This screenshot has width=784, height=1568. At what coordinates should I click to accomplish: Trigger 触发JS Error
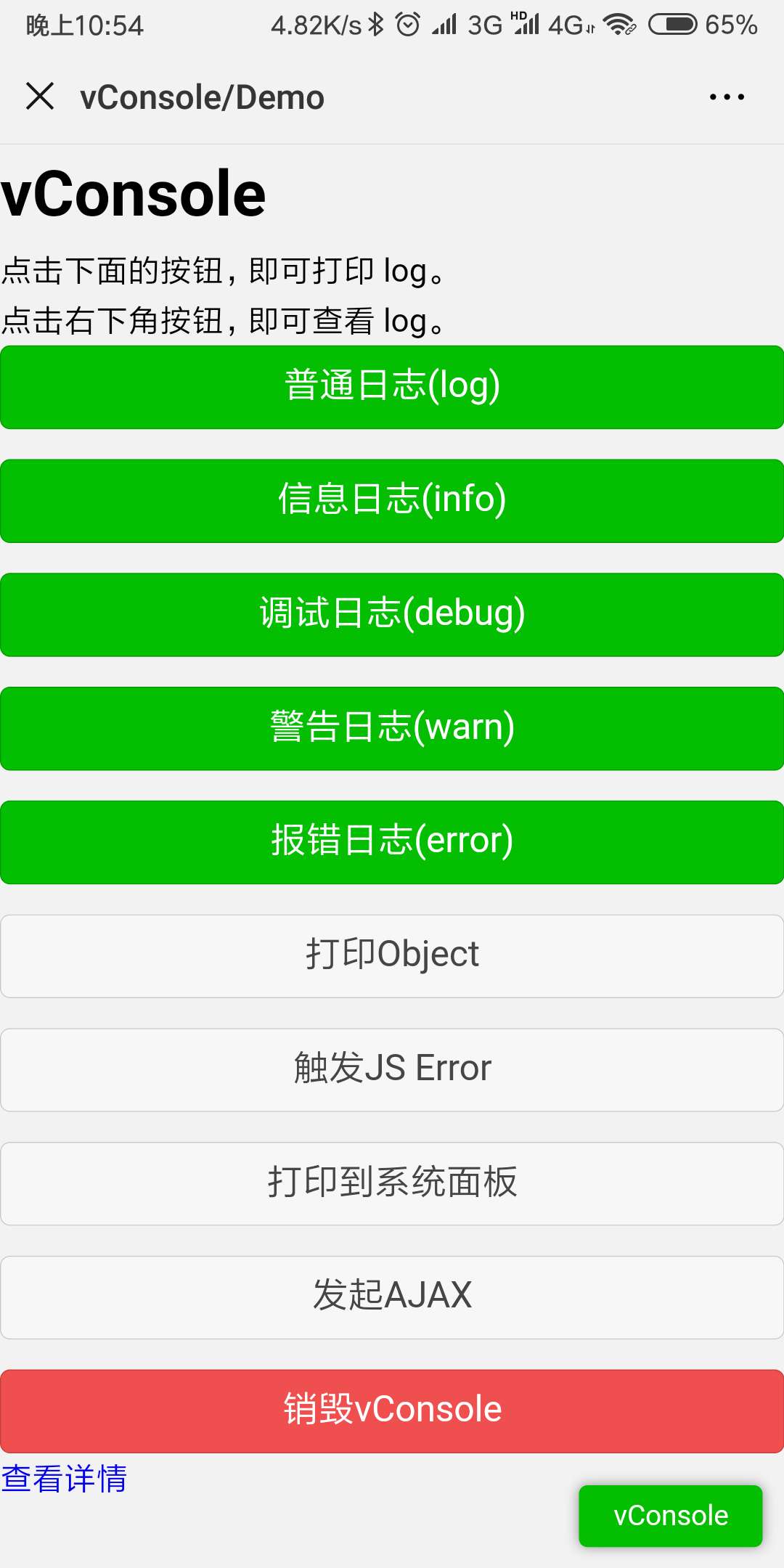click(392, 1070)
